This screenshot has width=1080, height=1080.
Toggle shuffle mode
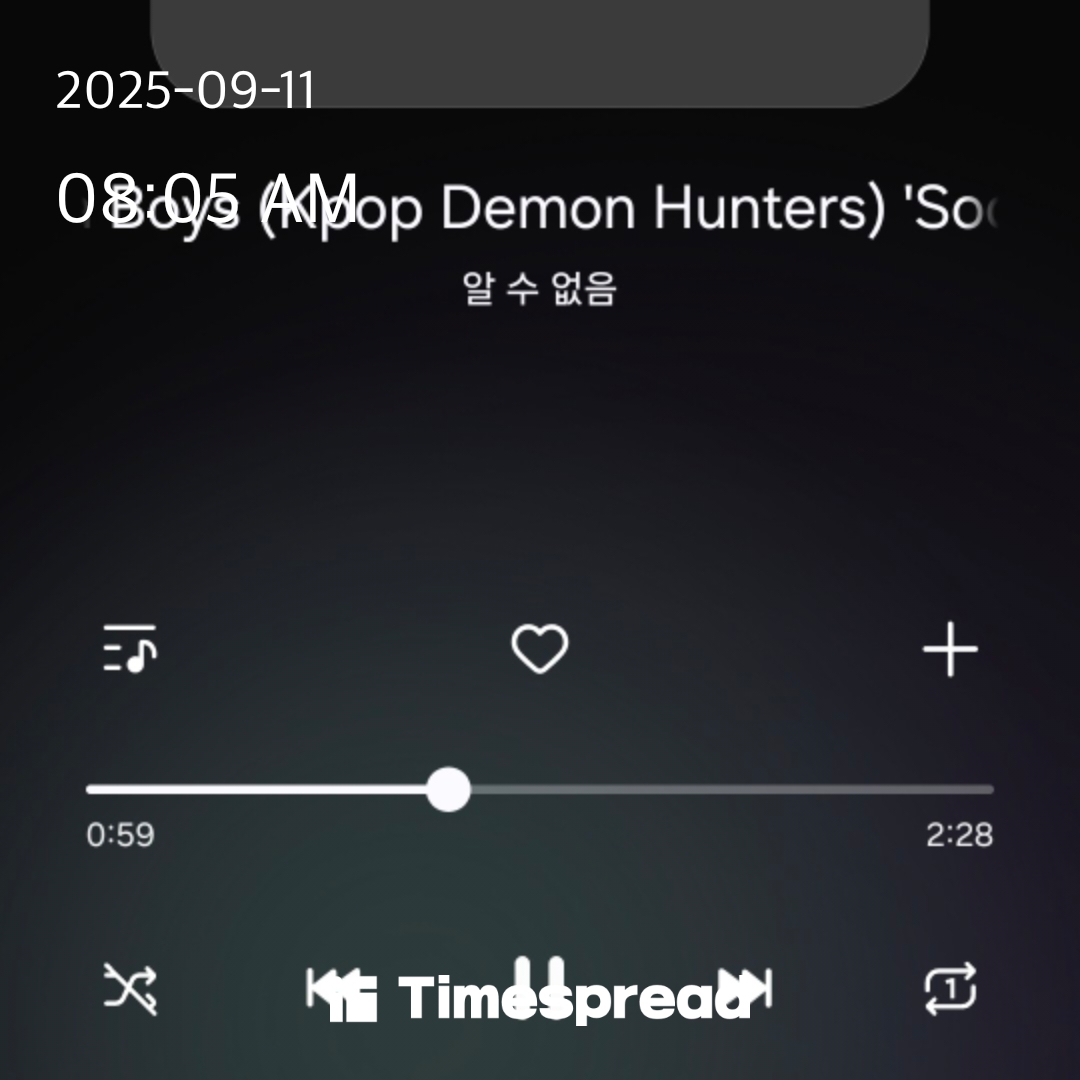(x=130, y=990)
